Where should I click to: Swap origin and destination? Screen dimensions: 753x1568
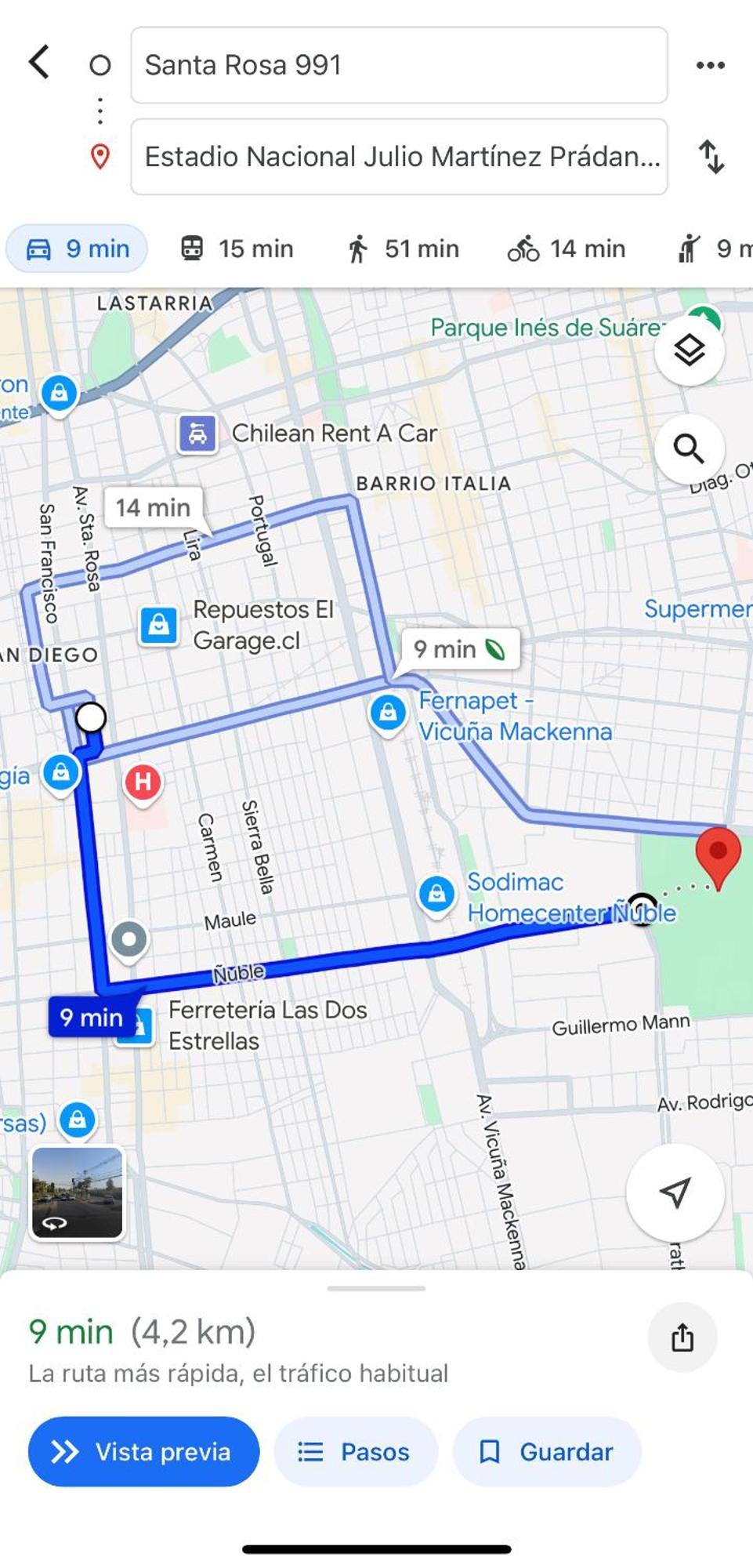click(711, 157)
